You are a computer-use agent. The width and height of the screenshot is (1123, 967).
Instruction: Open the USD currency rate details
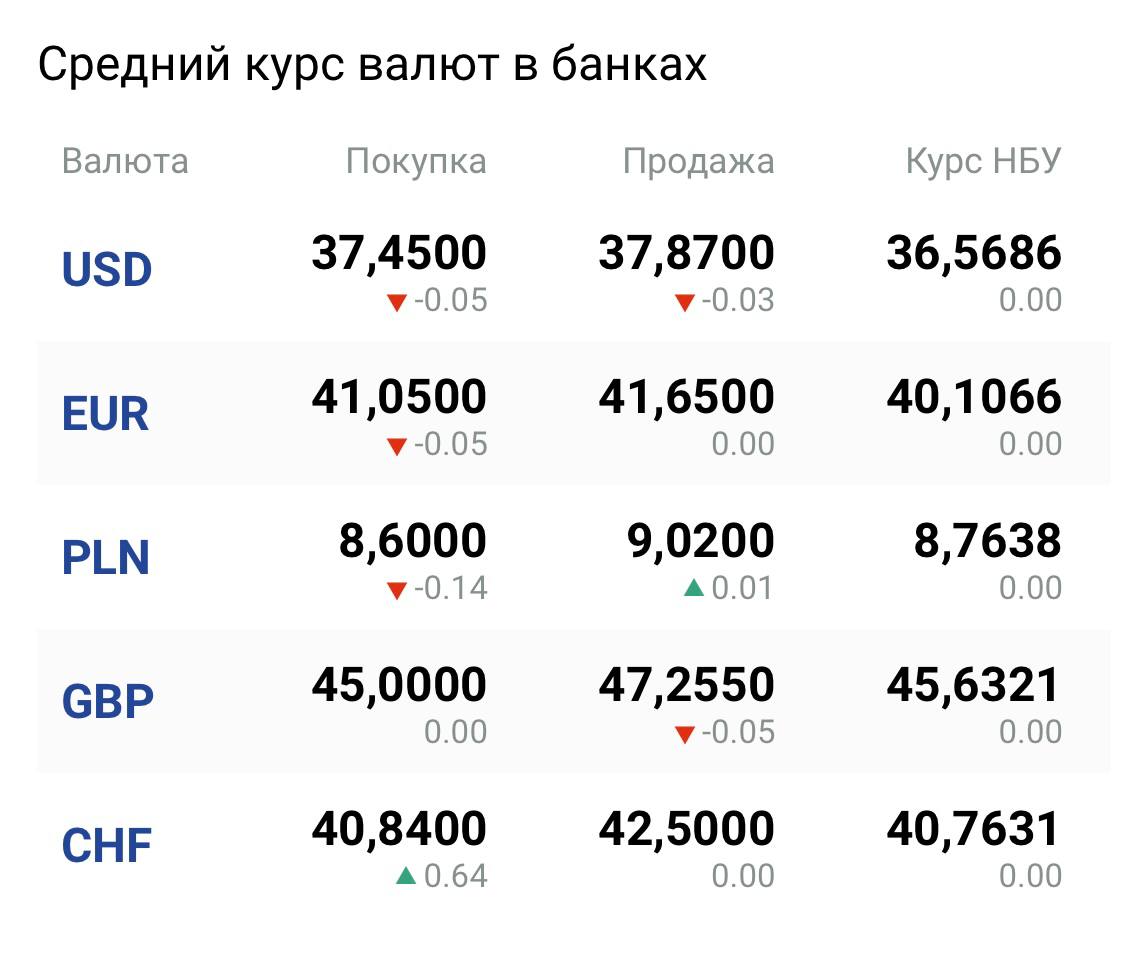[x=107, y=270]
